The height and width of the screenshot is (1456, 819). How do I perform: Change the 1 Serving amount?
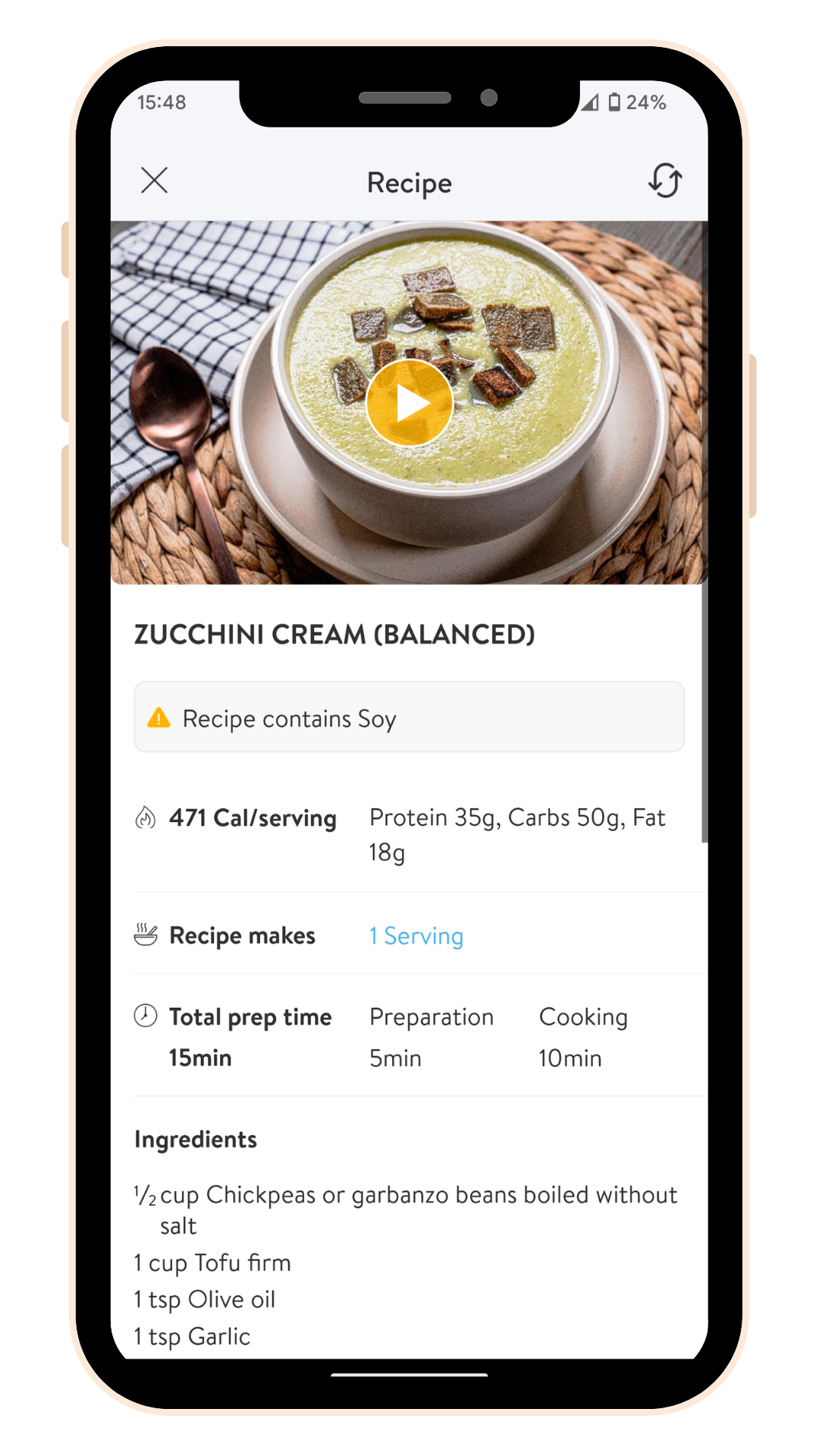[x=416, y=936]
